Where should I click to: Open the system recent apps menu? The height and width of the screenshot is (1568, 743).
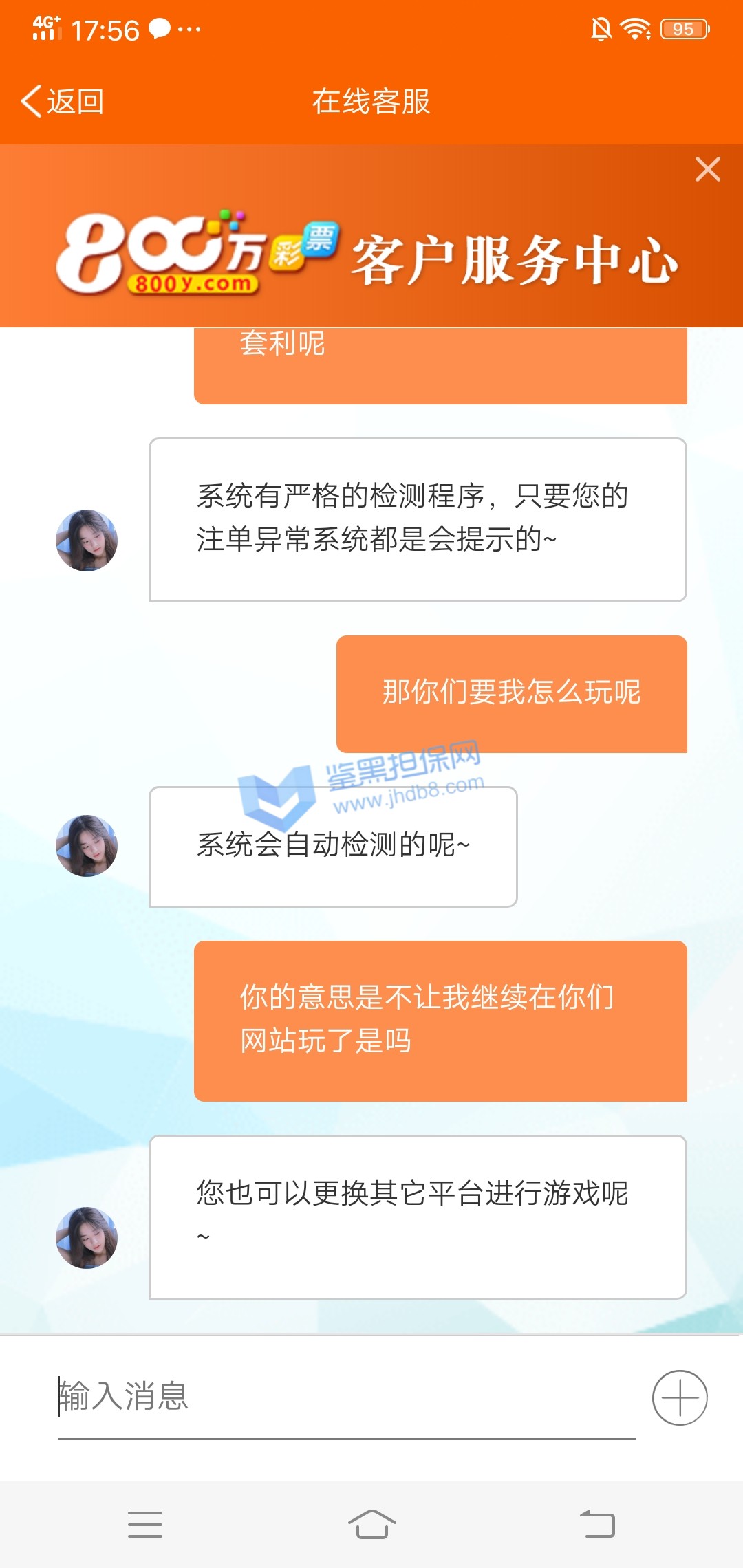[x=145, y=1524]
